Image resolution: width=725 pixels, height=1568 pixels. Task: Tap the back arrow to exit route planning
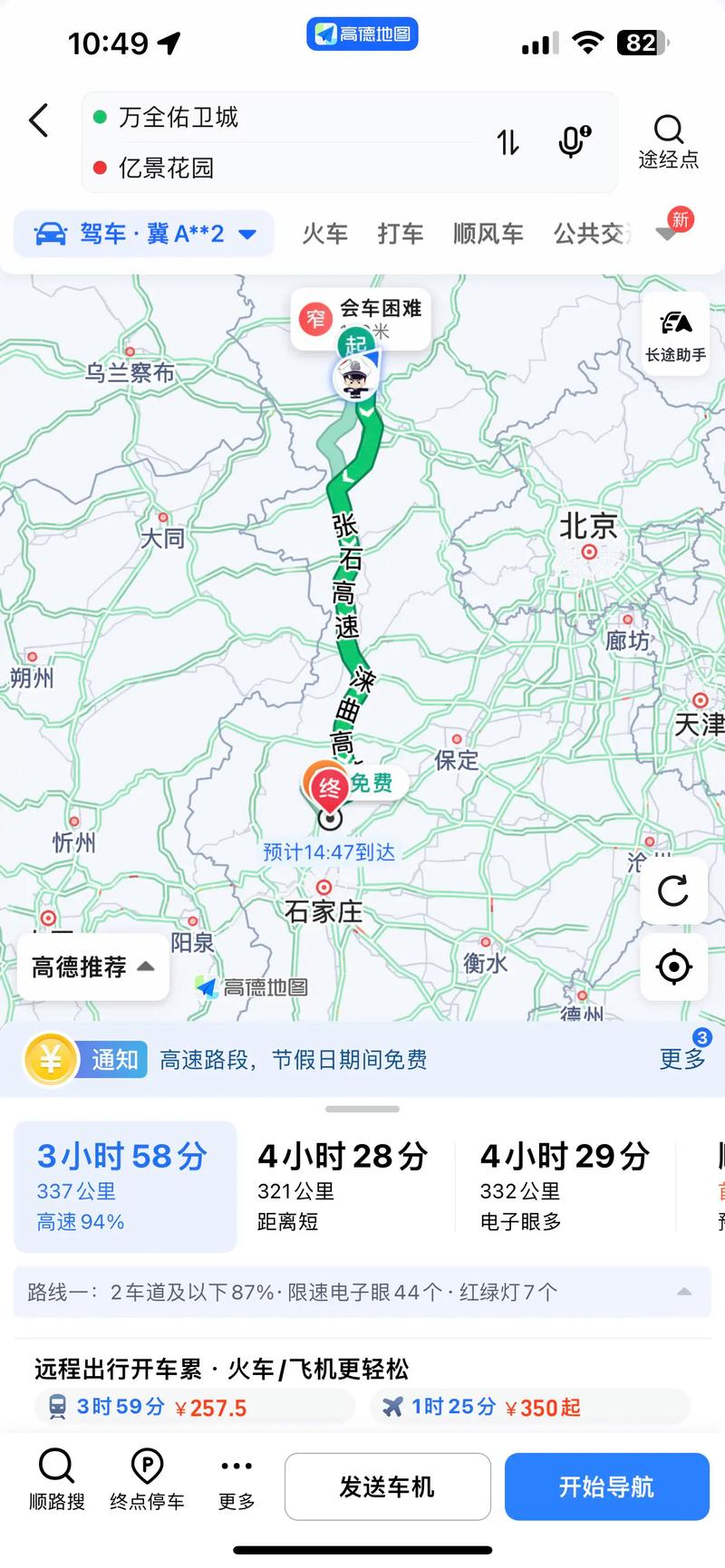(x=38, y=120)
